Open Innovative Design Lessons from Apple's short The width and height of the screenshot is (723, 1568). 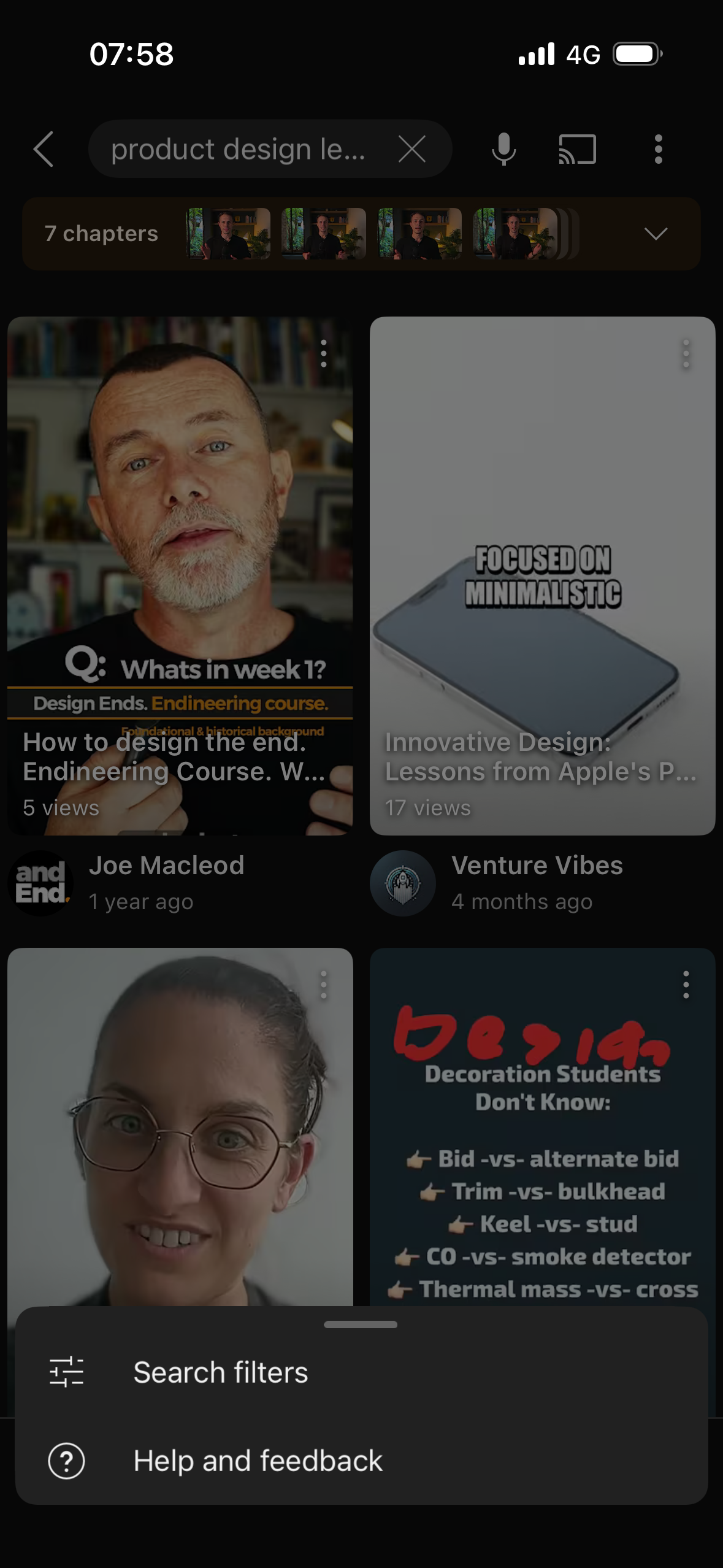click(x=542, y=575)
